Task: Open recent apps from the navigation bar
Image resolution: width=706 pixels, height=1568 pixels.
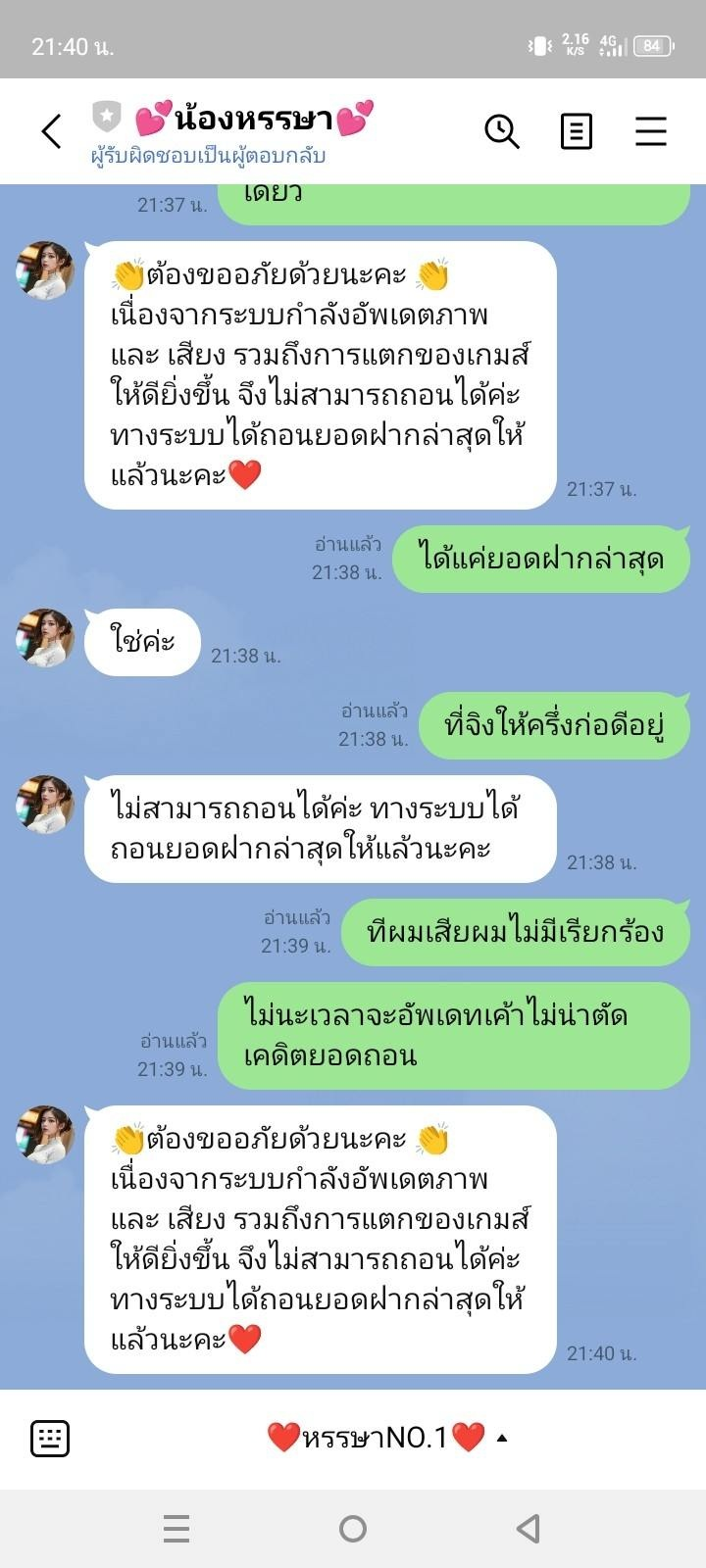Action: [x=176, y=1528]
